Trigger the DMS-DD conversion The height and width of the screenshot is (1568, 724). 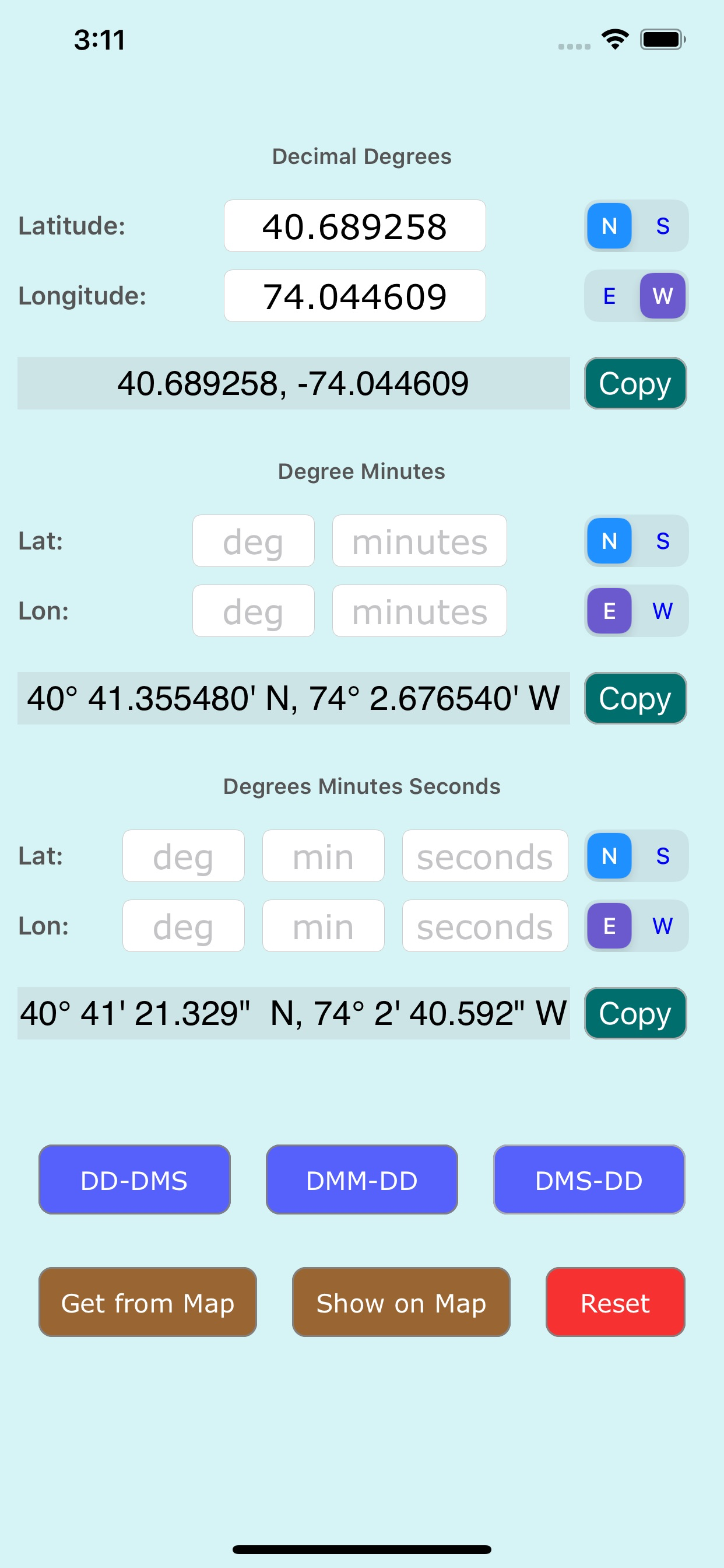pyautogui.click(x=588, y=1179)
